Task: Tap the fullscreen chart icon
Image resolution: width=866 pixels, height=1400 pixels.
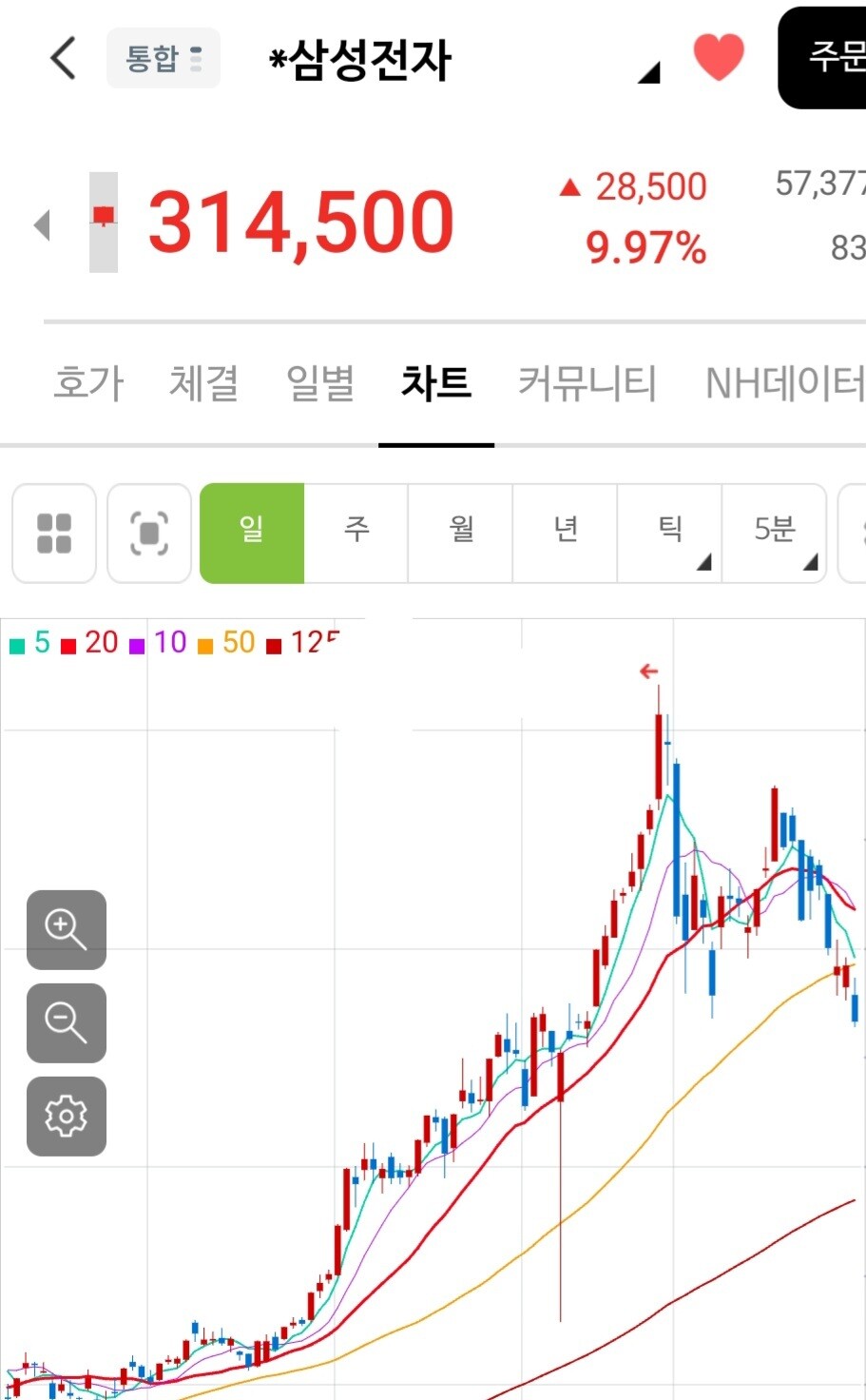Action: 149,534
